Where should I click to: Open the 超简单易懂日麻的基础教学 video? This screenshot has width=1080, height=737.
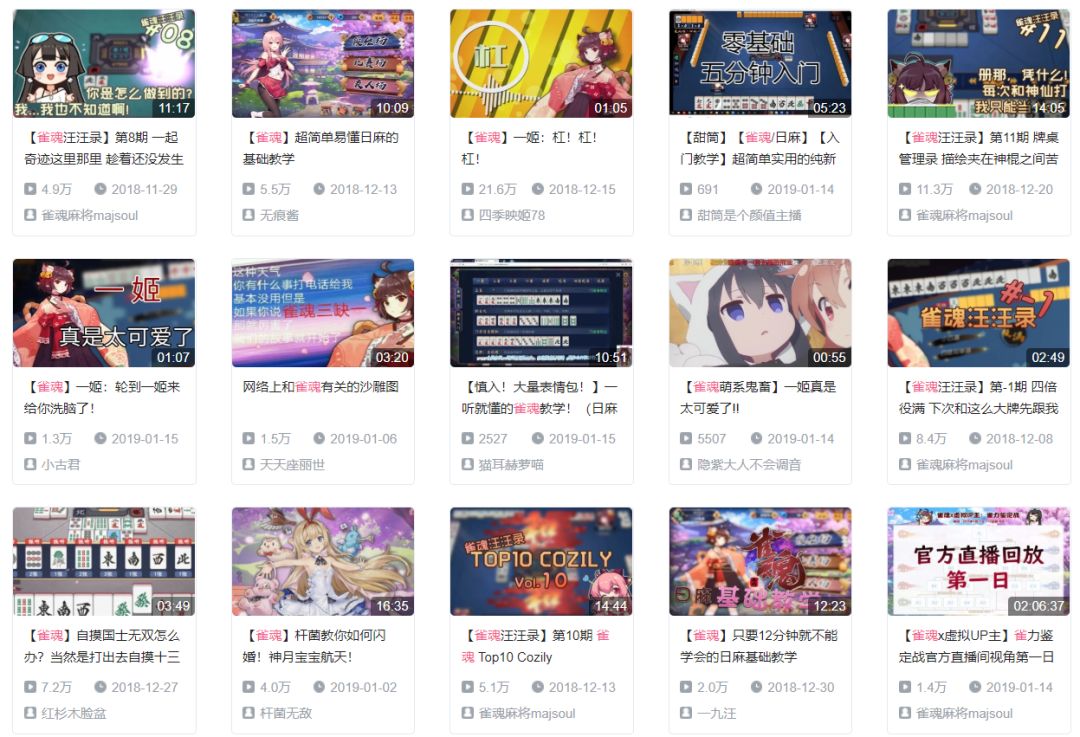pos(322,64)
